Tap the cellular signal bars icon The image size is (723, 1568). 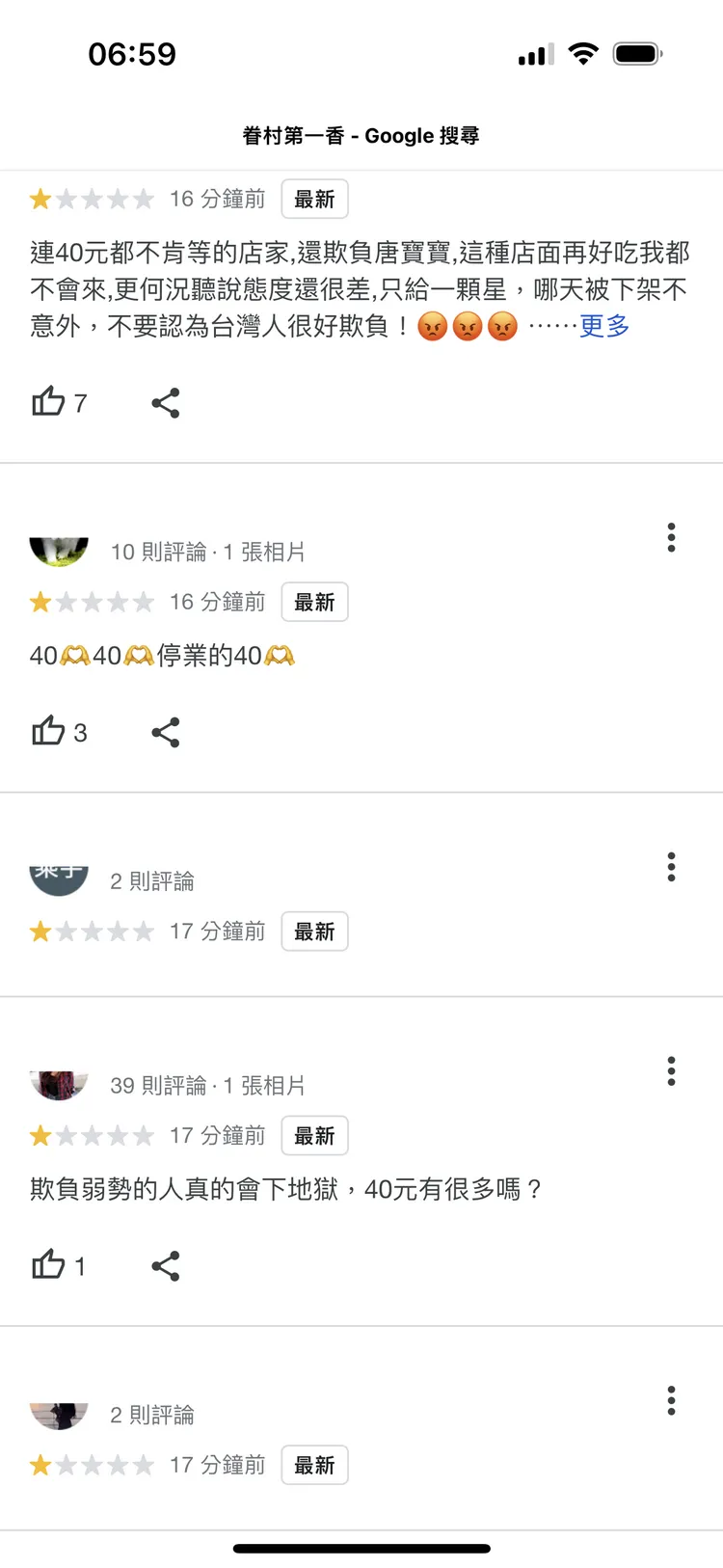point(538,53)
